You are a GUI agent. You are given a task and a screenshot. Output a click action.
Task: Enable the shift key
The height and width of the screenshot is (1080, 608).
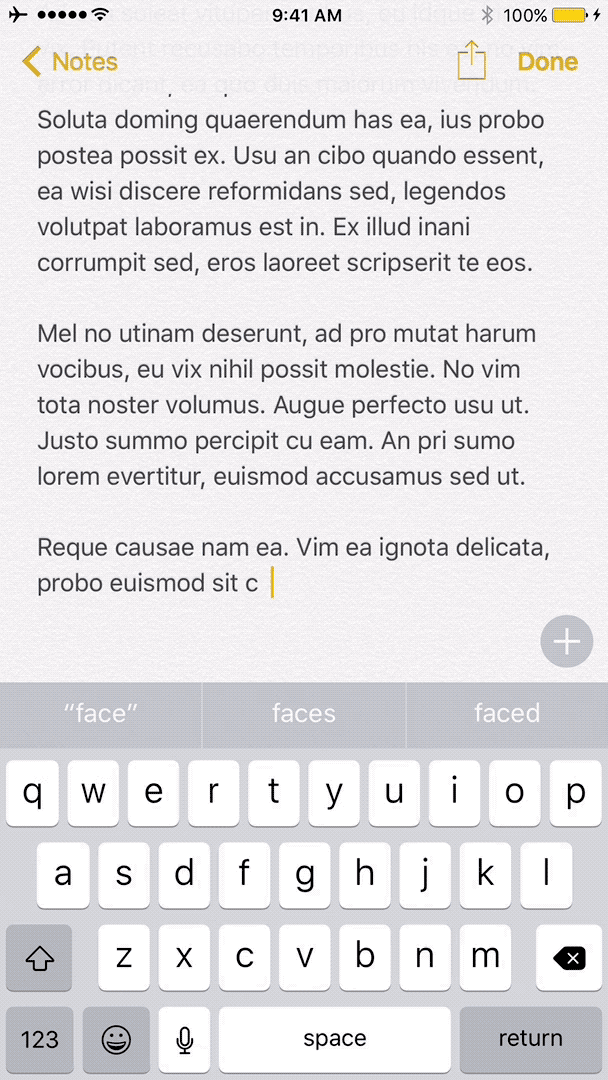click(x=39, y=958)
